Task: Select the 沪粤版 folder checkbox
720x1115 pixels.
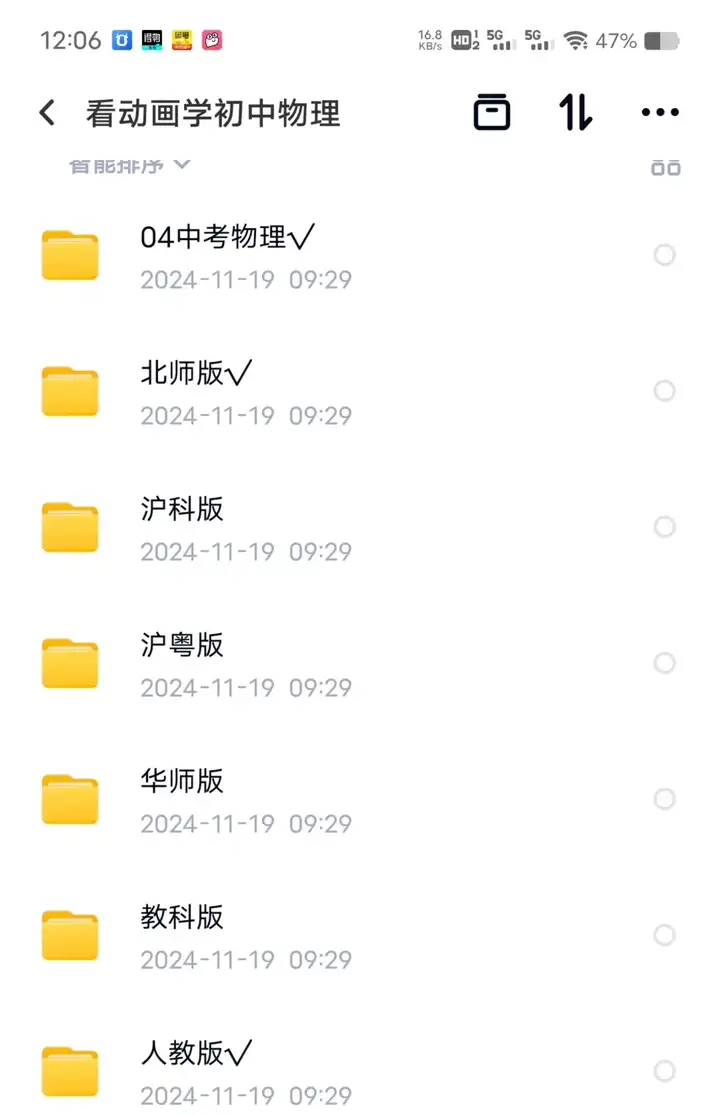Action: pos(664,663)
